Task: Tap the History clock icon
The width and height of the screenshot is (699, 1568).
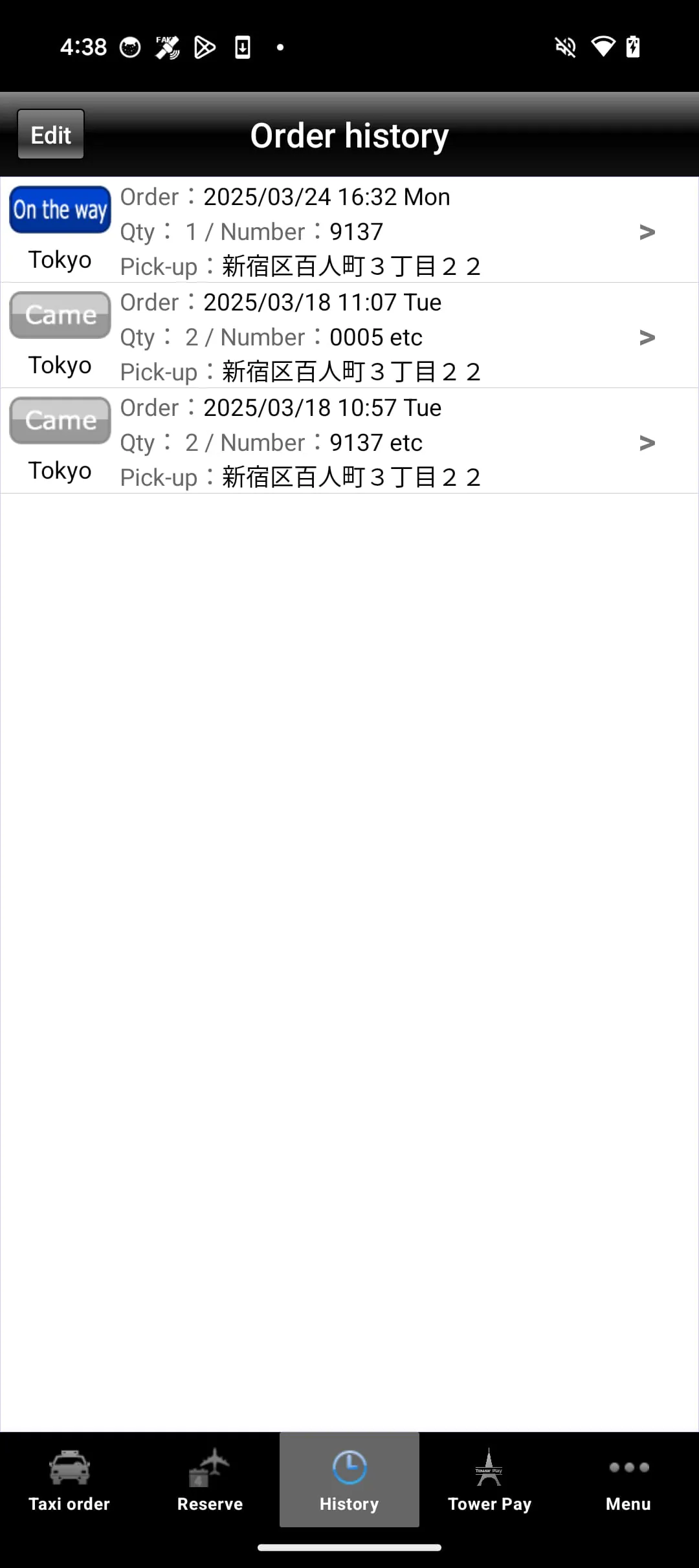Action: coord(349,1467)
